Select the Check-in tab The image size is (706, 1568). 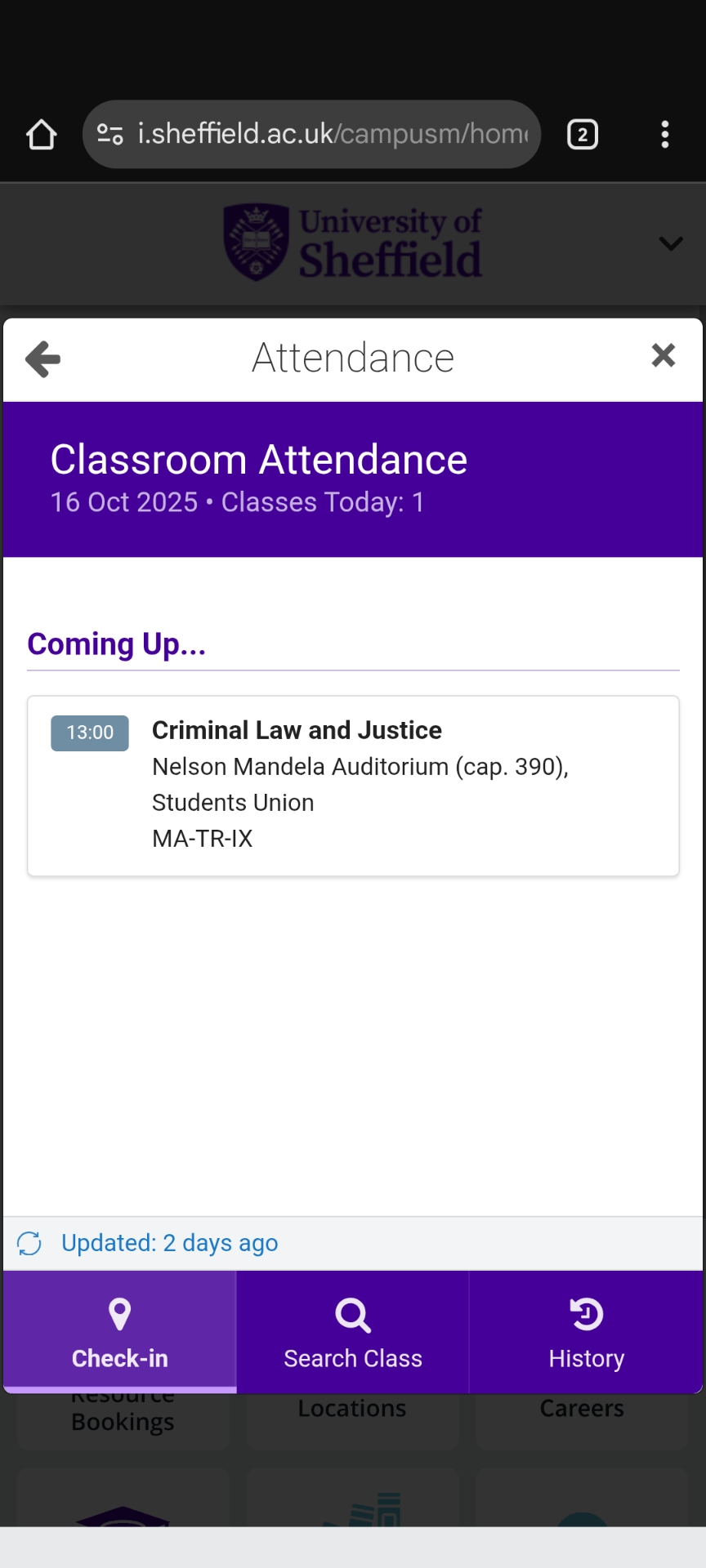(x=120, y=1333)
